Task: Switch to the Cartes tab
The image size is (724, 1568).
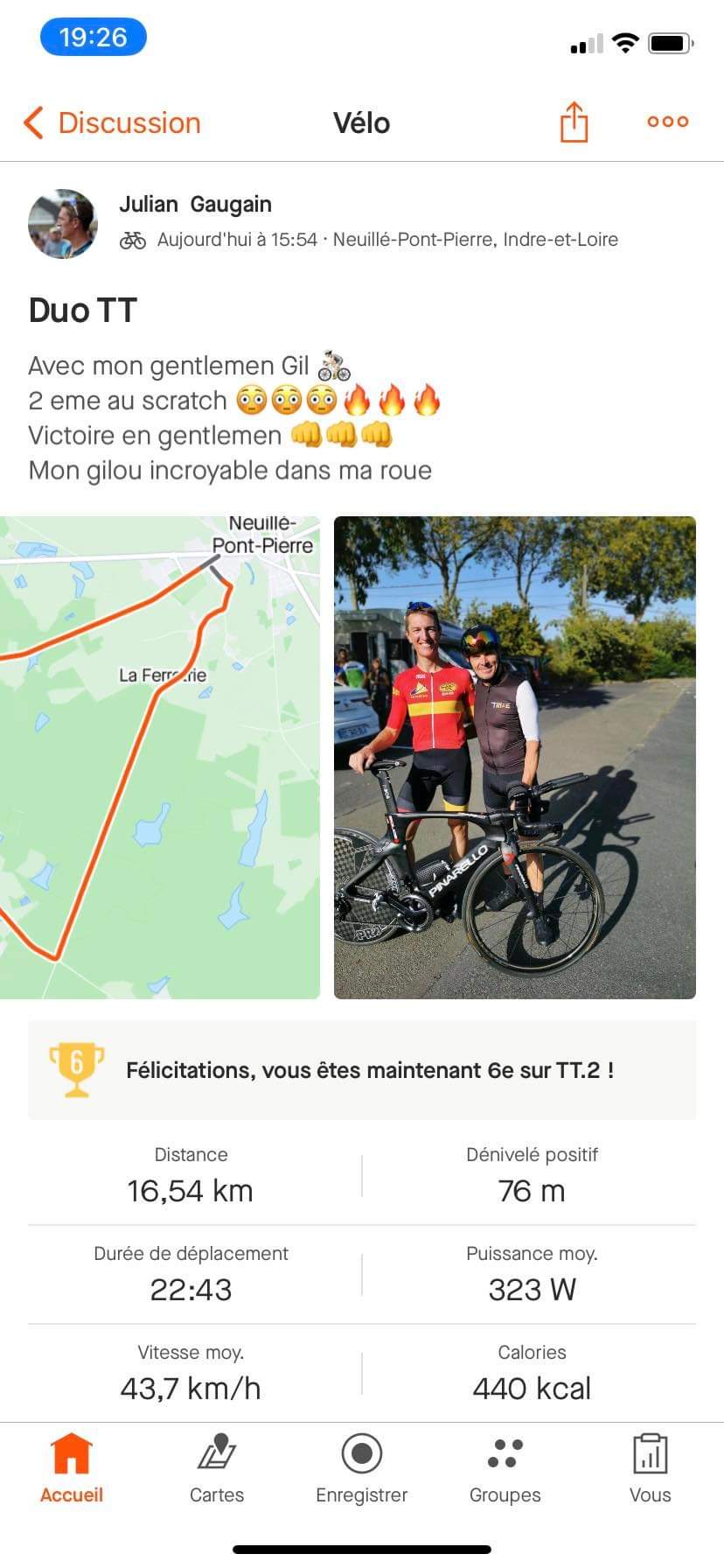Action: tap(217, 1469)
